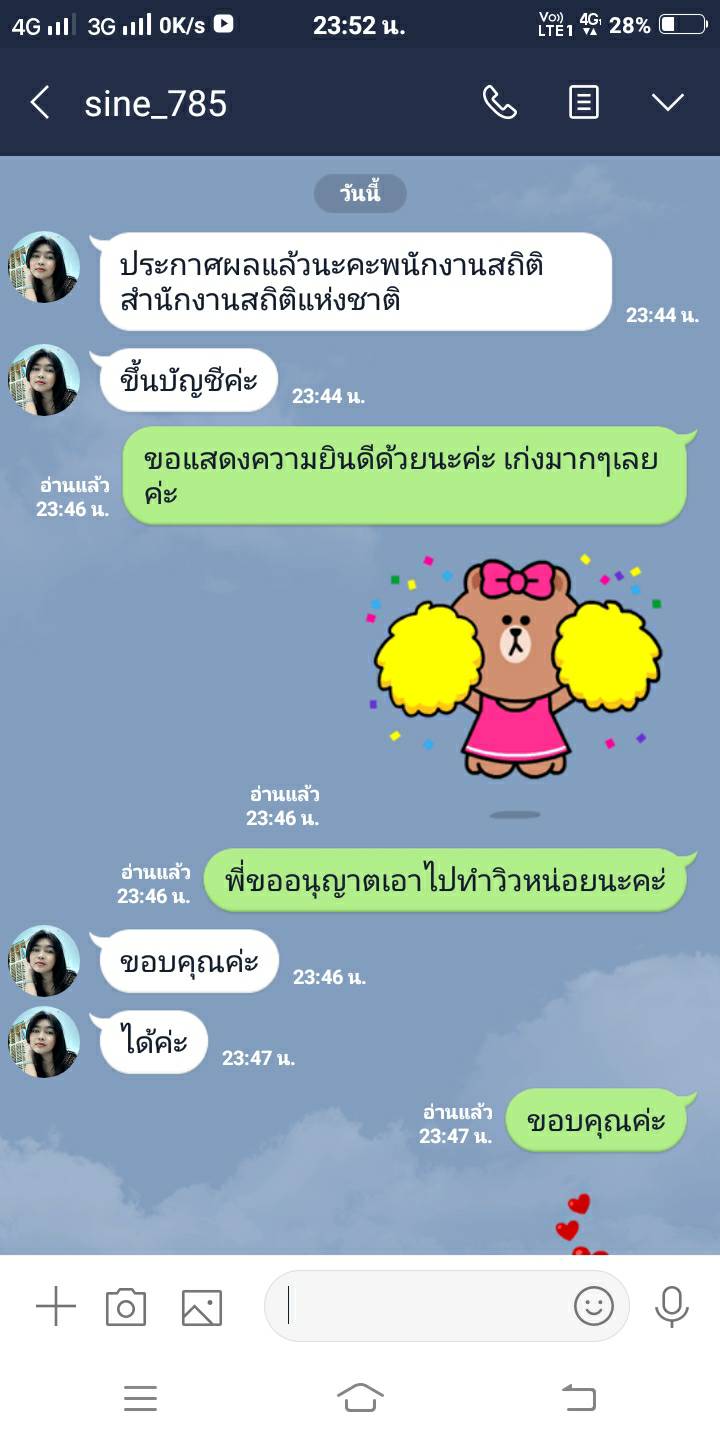Open the camera to take a photo
Image resolution: width=720 pixels, height=1440 pixels.
126,1307
